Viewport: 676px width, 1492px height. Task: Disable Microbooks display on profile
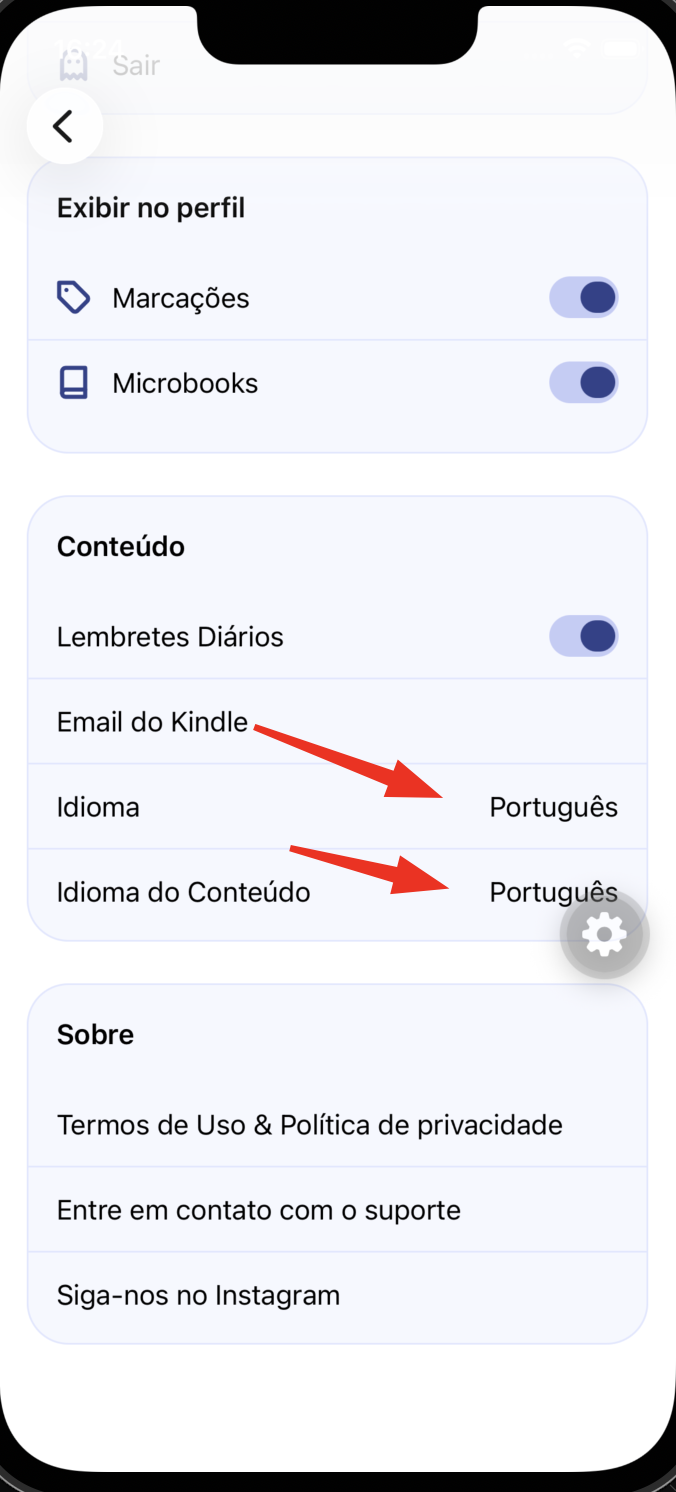point(584,383)
